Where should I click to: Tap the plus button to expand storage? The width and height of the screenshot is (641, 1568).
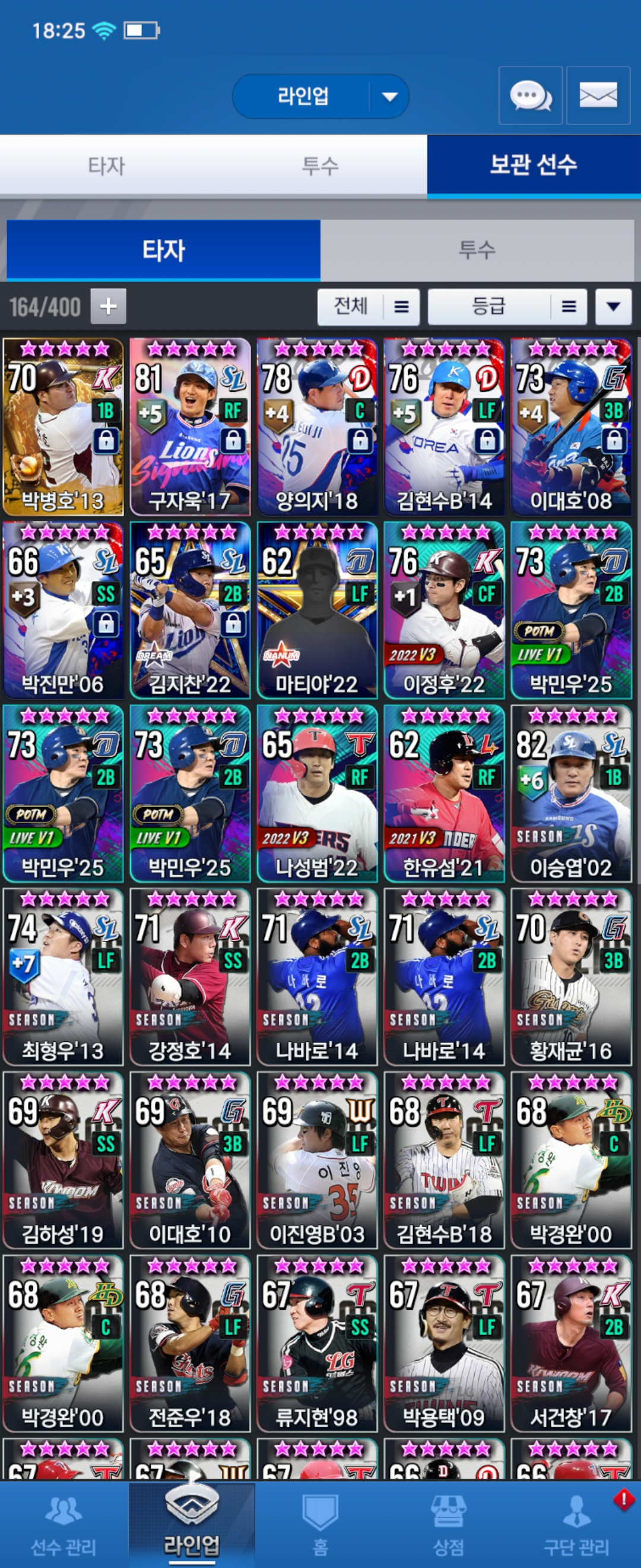(108, 306)
